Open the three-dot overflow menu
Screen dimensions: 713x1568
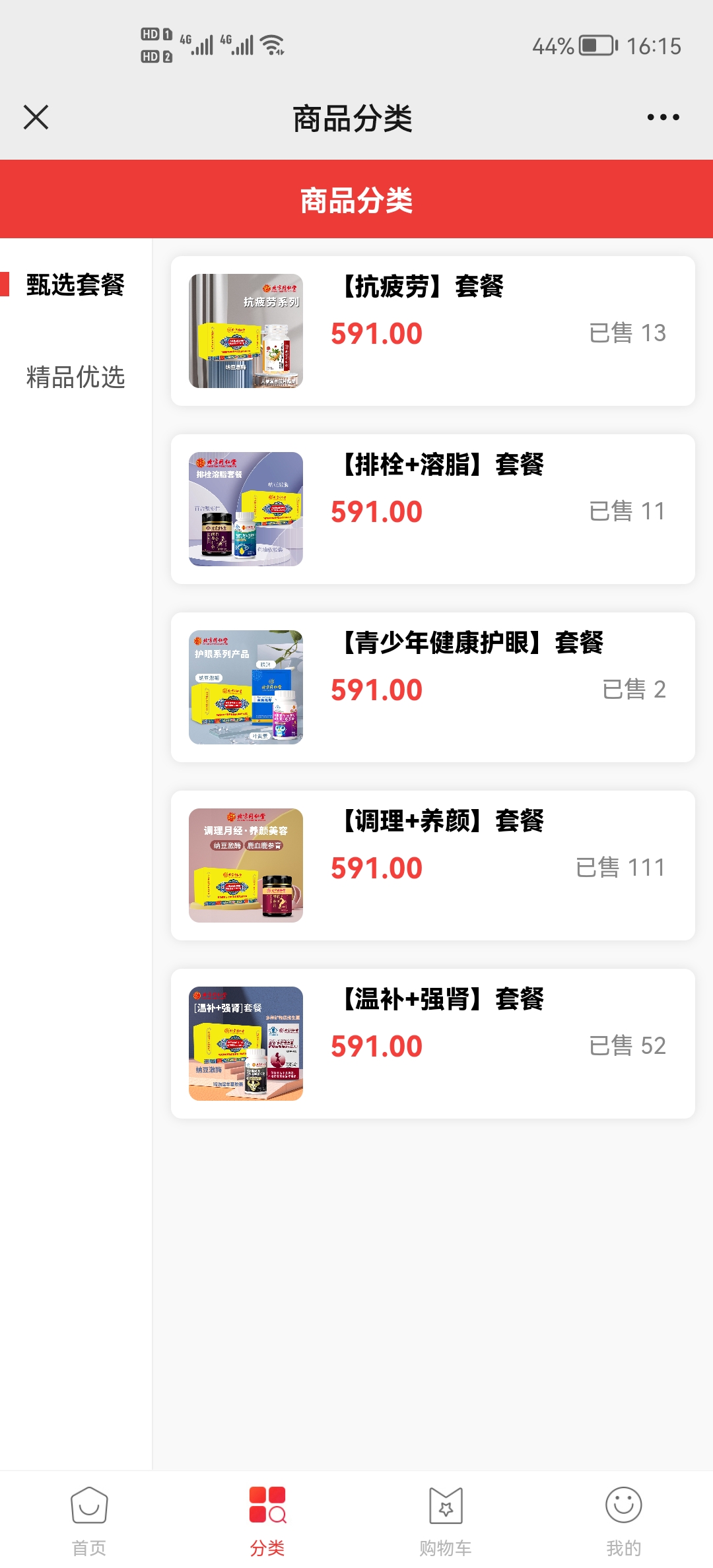[663, 117]
